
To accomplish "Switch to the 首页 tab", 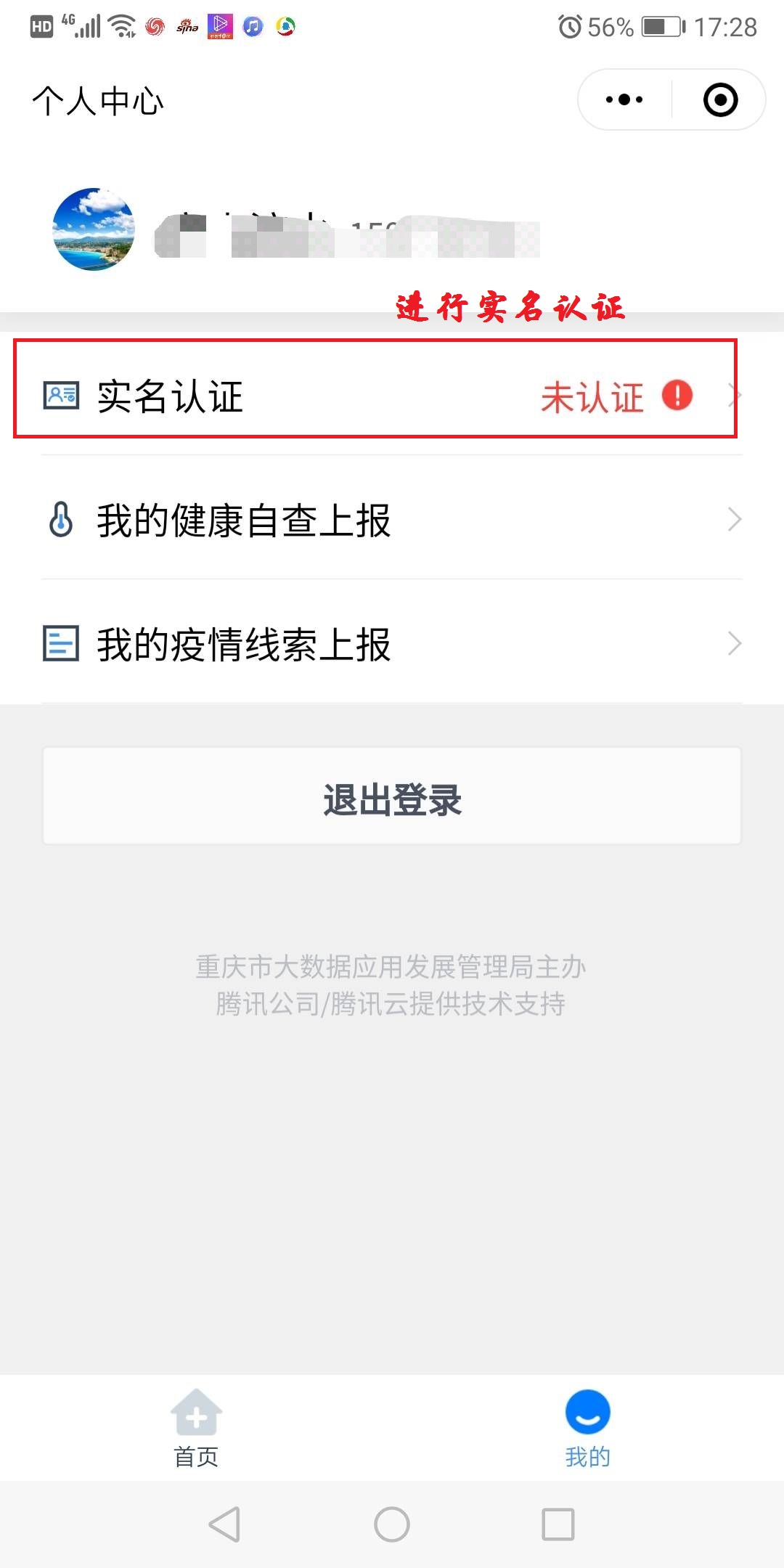I will [196, 1428].
